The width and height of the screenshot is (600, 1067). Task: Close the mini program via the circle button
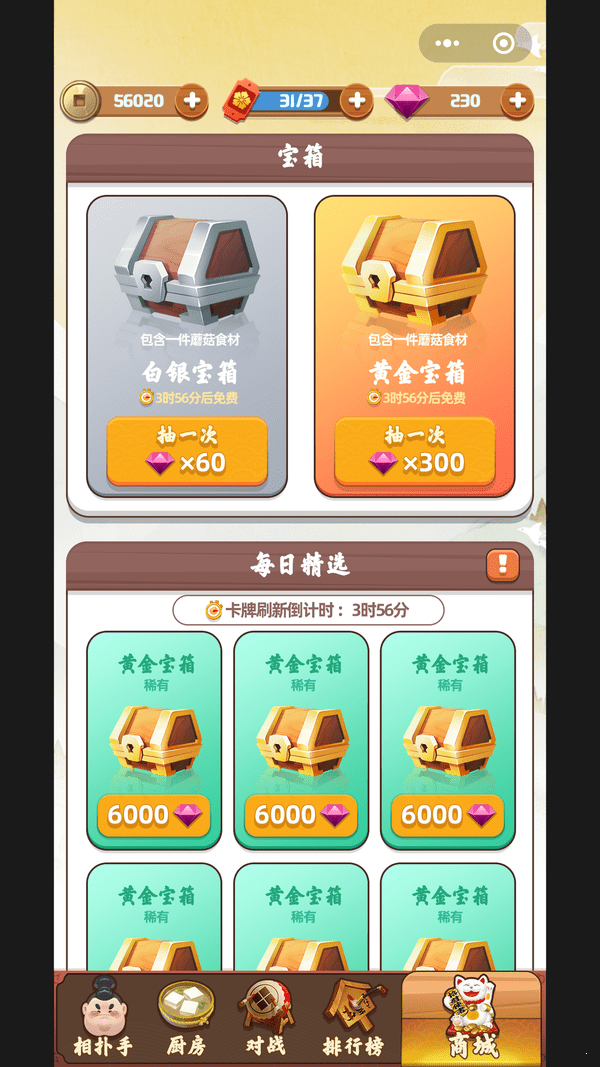point(504,44)
